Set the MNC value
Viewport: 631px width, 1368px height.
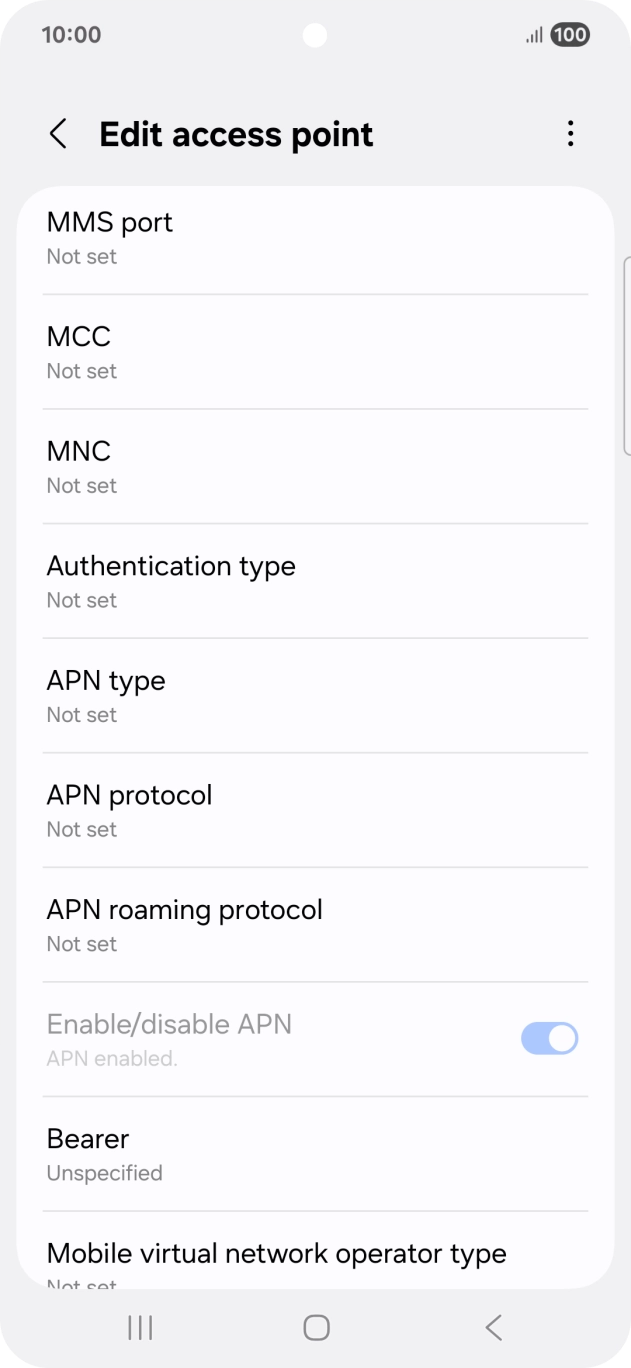pos(315,466)
